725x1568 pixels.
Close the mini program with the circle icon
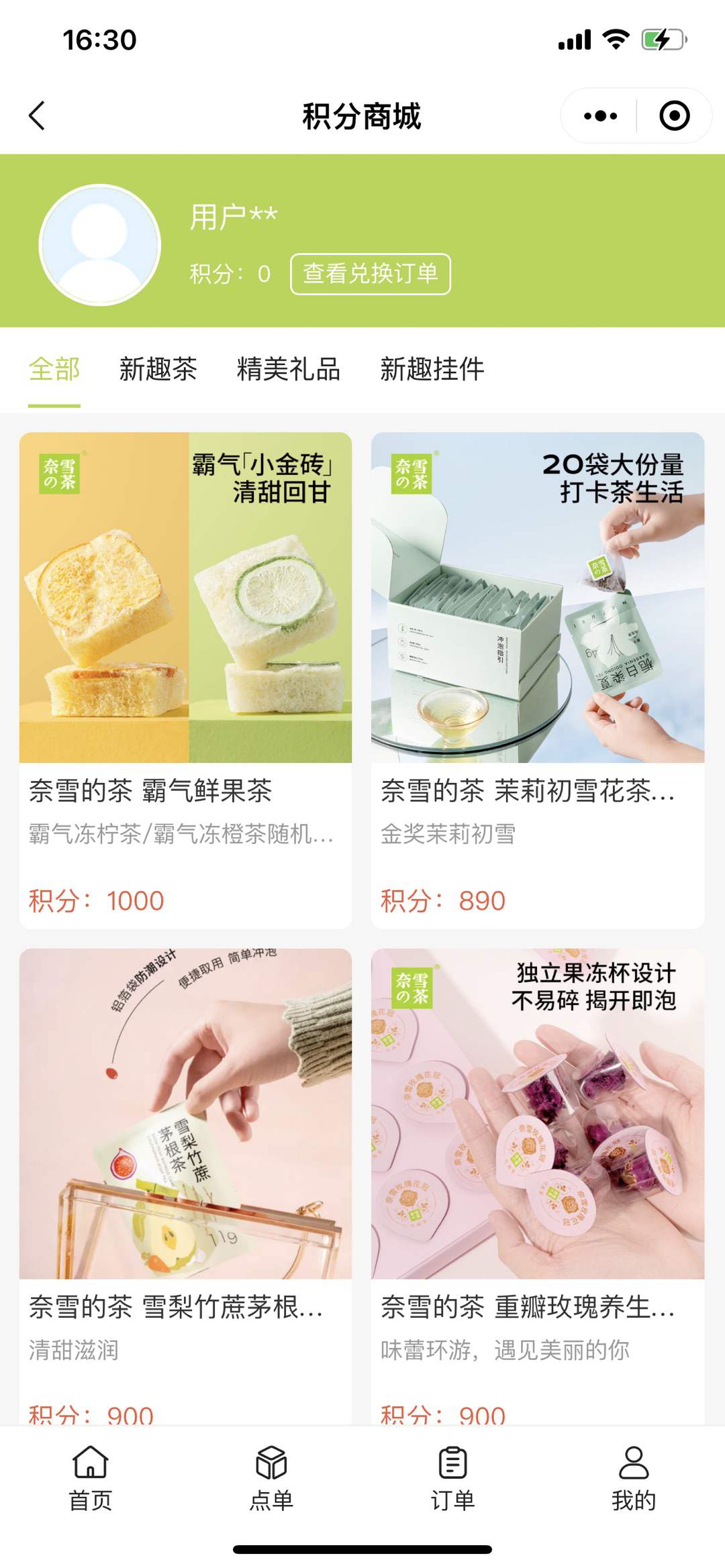coord(674,116)
